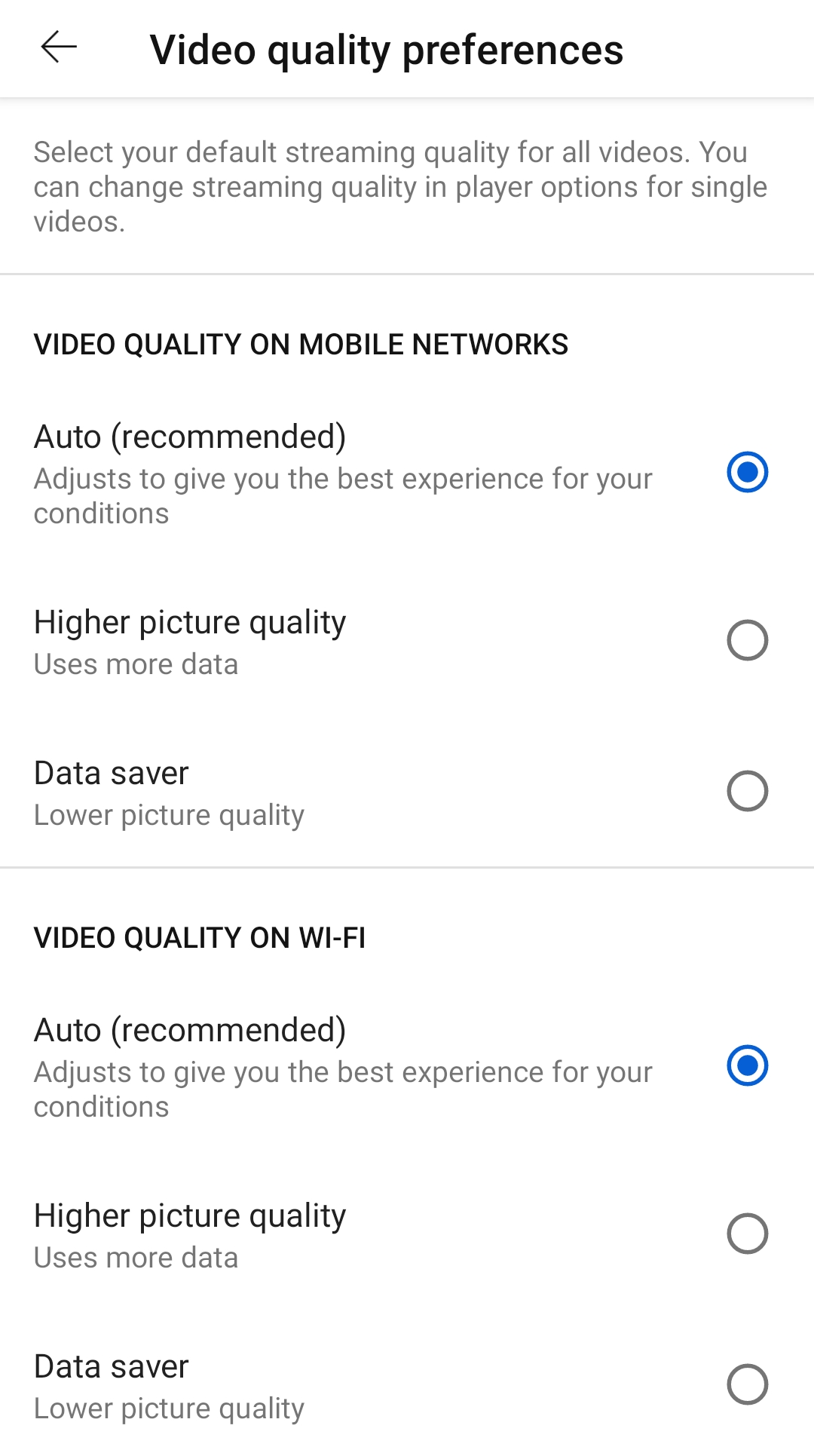This screenshot has height=1456, width=814.
Task: Enable Data saver on mobile networks
Action: tap(747, 791)
